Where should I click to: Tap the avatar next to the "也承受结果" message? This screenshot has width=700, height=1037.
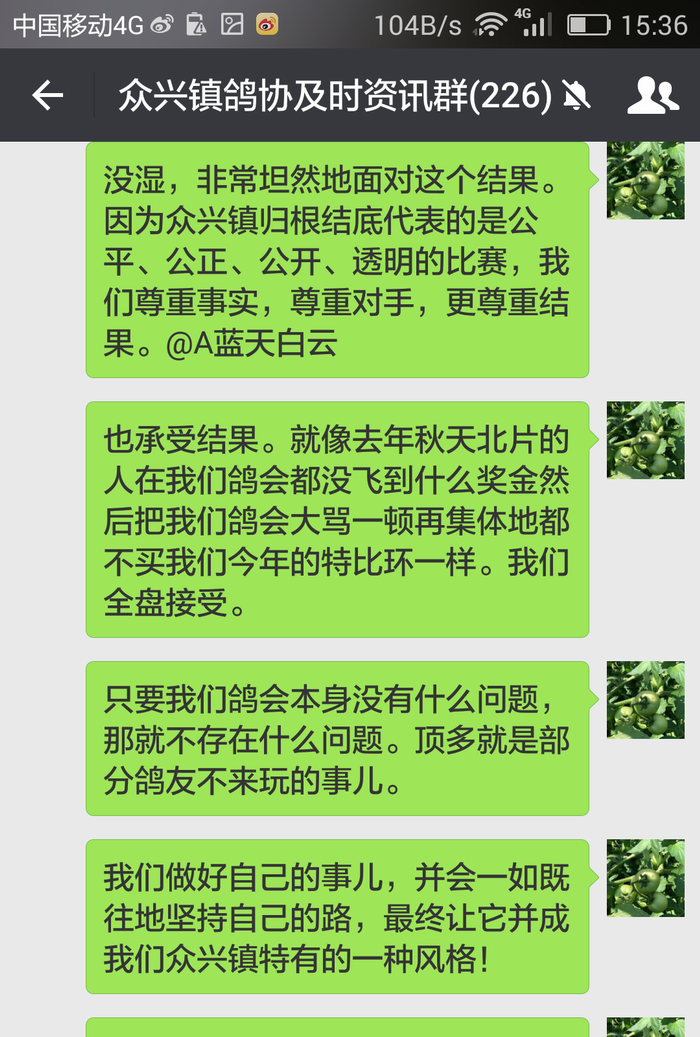645,440
